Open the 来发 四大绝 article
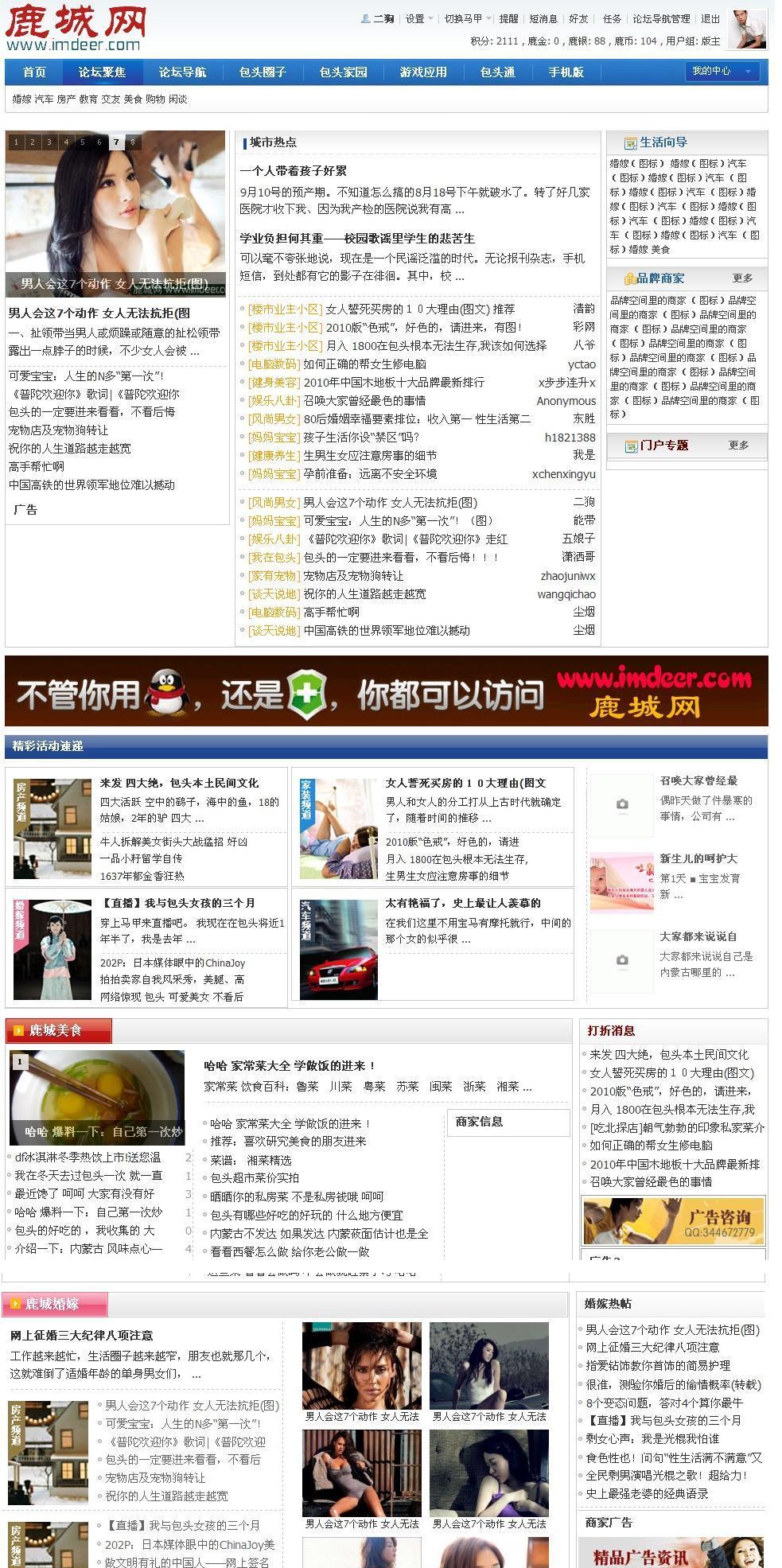The image size is (782, 1568). [179, 784]
